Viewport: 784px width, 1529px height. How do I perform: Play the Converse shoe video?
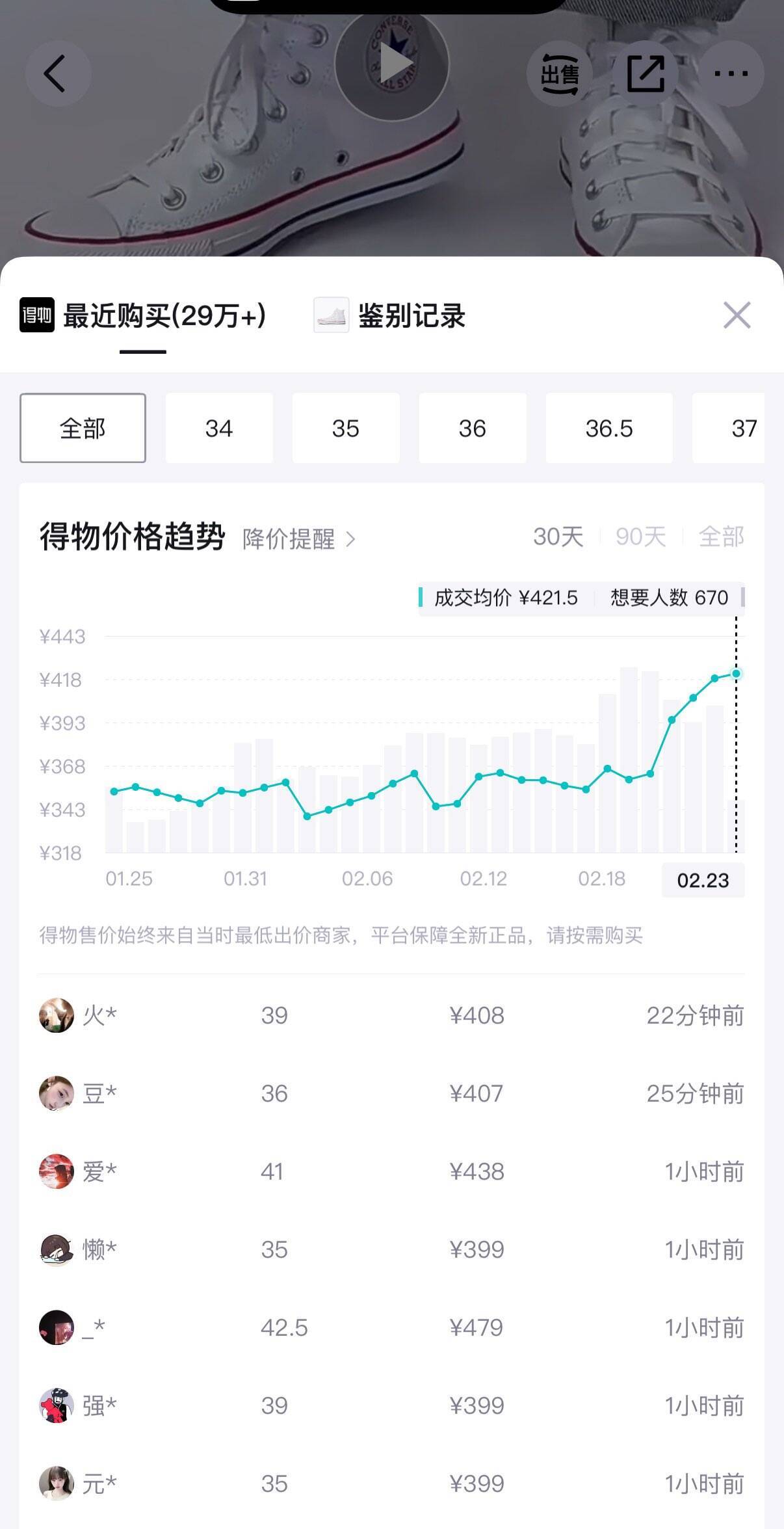pos(392,64)
